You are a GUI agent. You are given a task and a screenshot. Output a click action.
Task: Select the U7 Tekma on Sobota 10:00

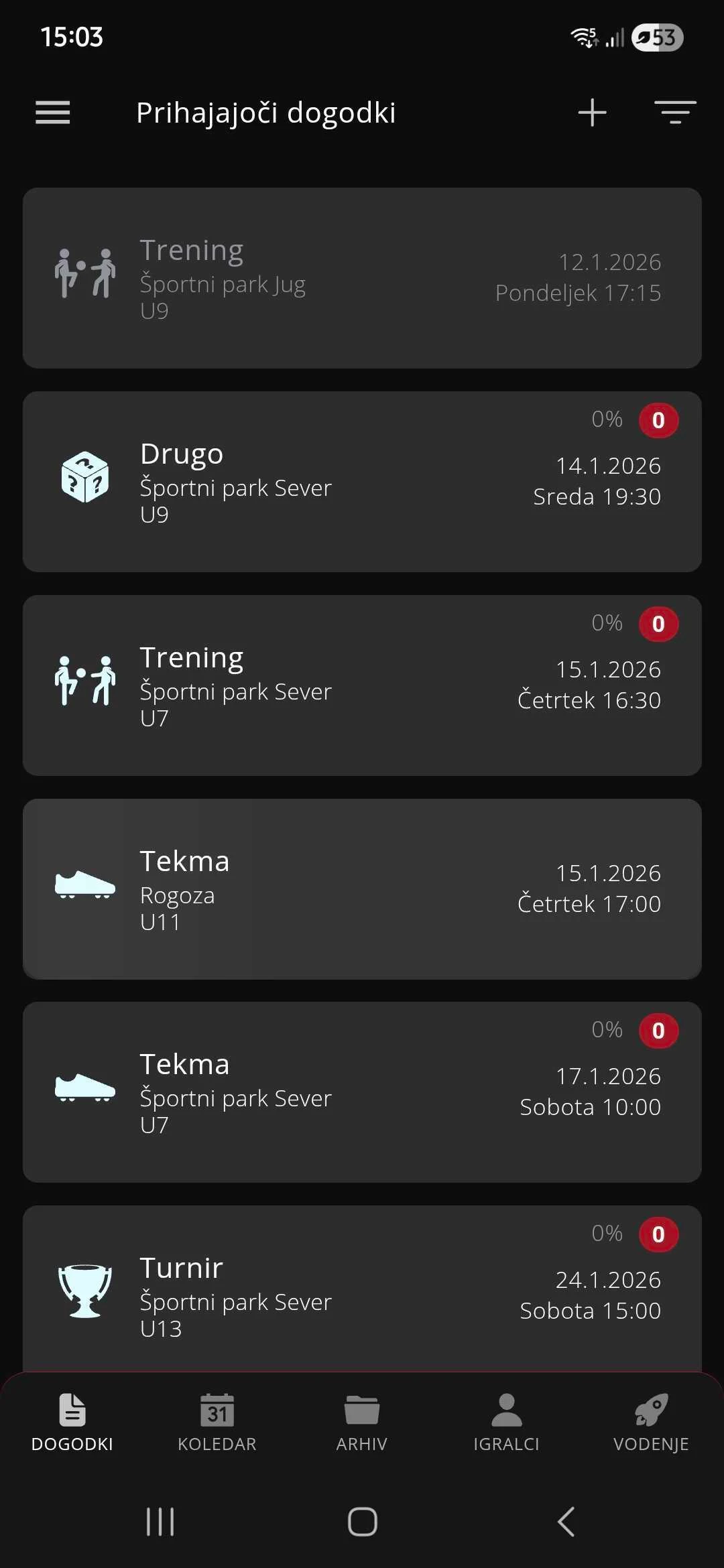pos(362,1092)
